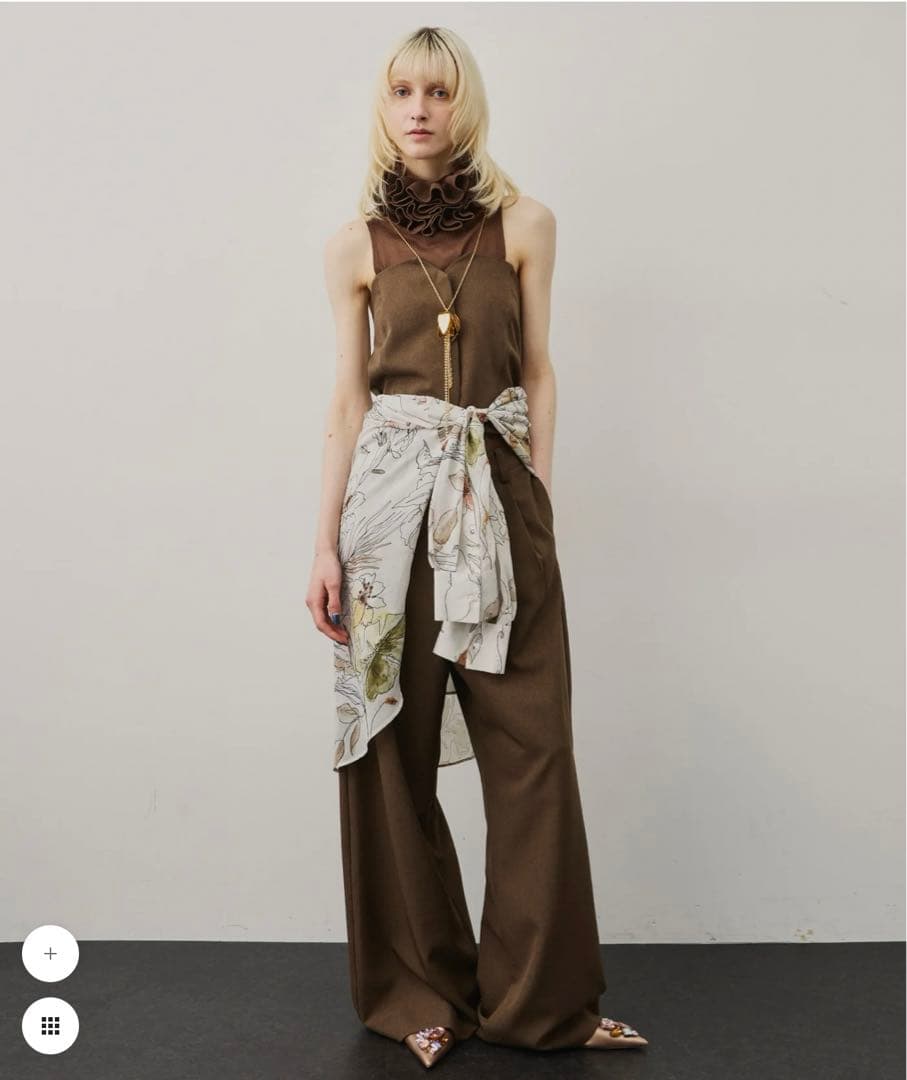The height and width of the screenshot is (1080, 907).
Task: Tap the plus button to zoom in
Action: click(x=50, y=953)
